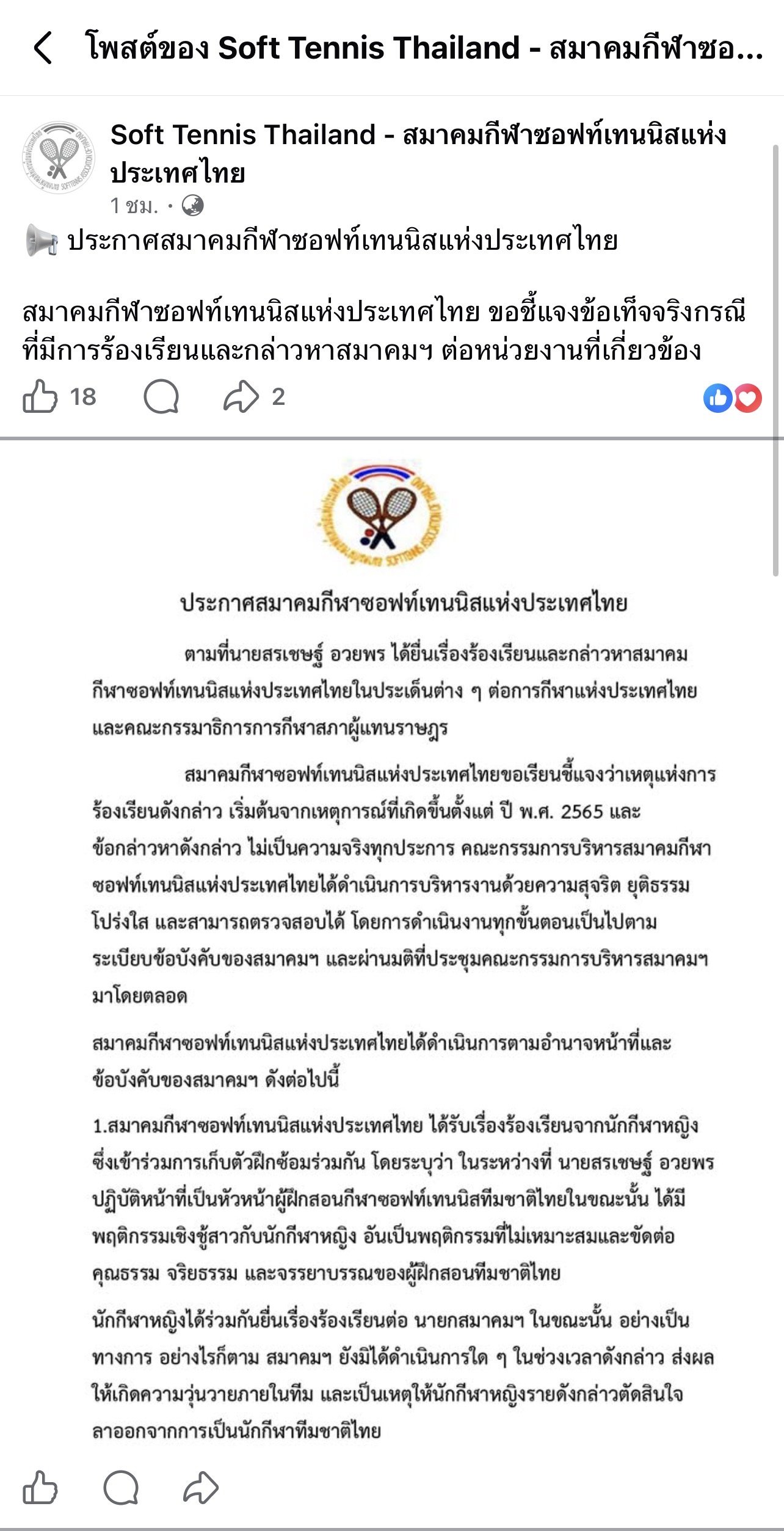Share the announcement image from the bottom bar

point(201,1487)
